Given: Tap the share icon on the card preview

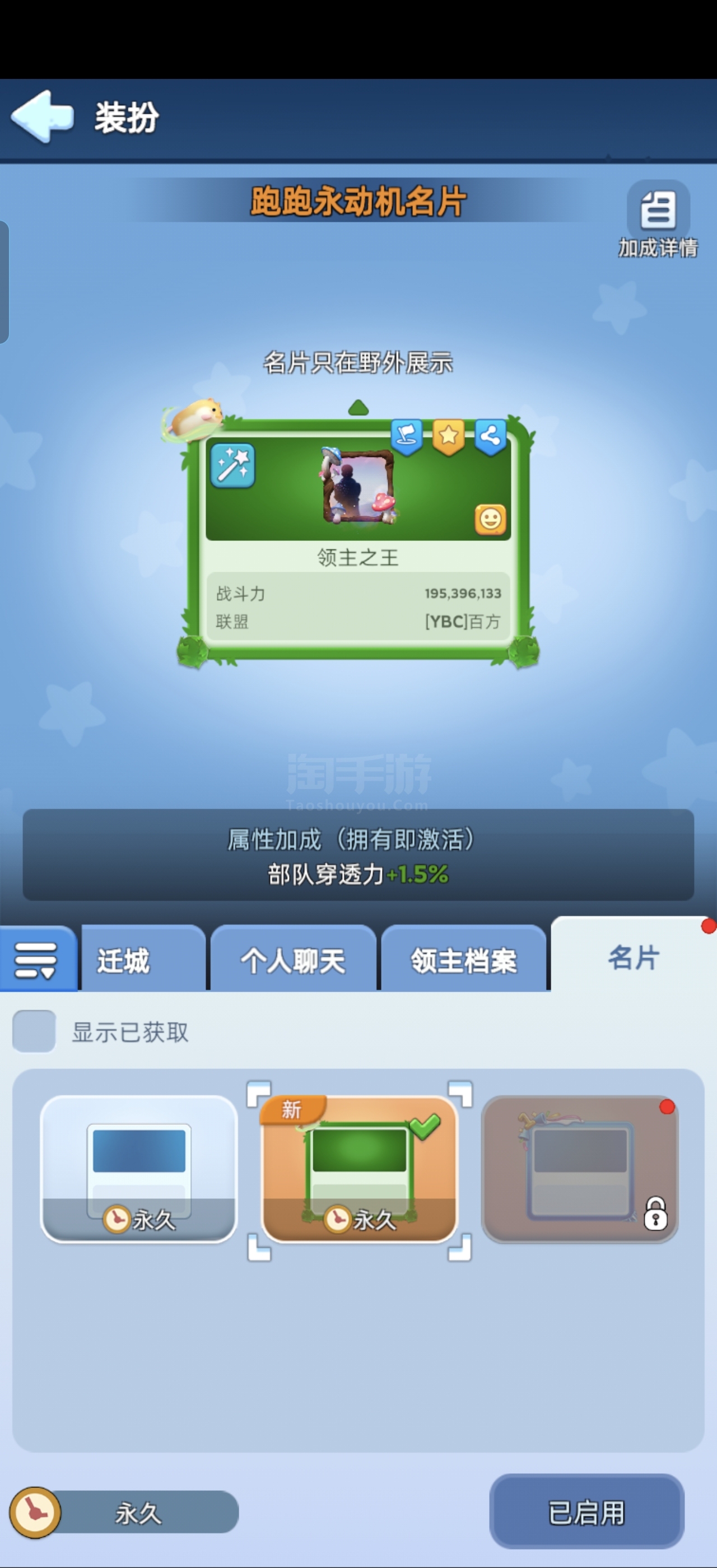Looking at the screenshot, I should click(491, 437).
